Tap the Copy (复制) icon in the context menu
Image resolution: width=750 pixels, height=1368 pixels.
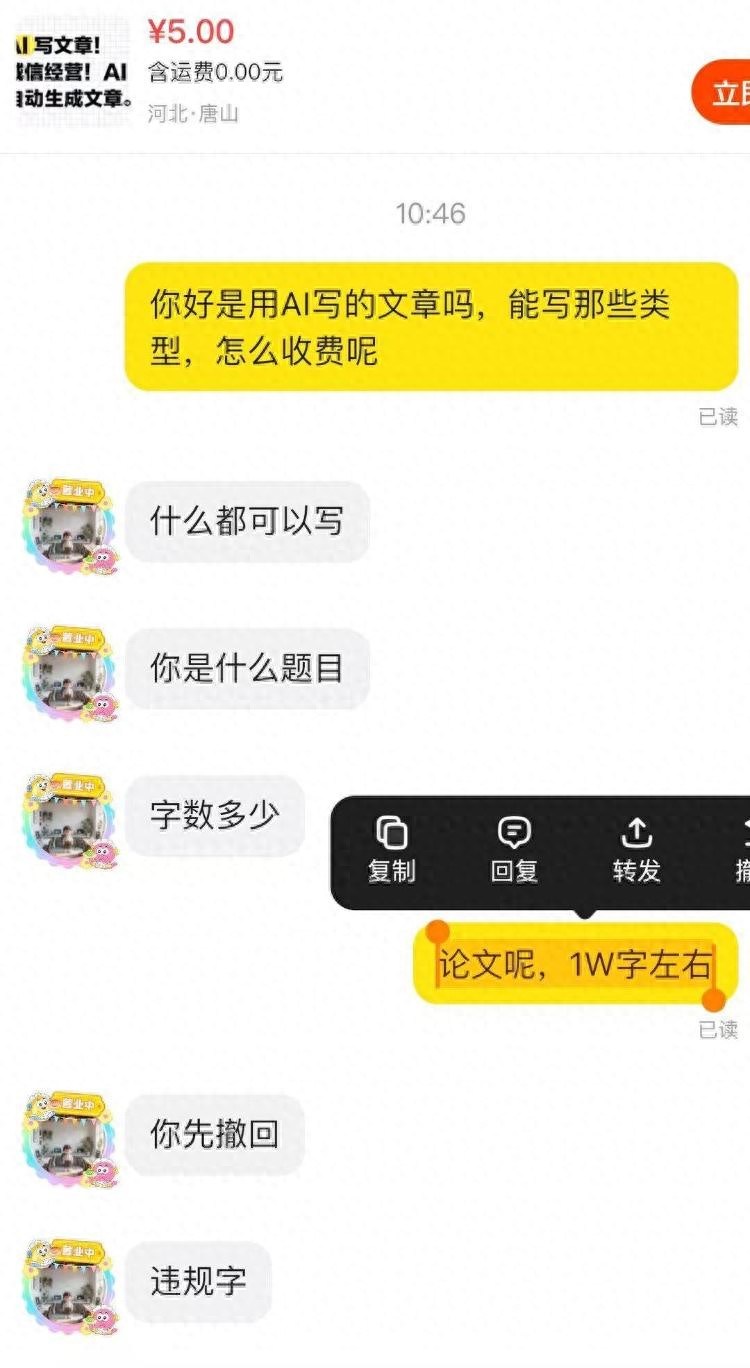pyautogui.click(x=393, y=850)
